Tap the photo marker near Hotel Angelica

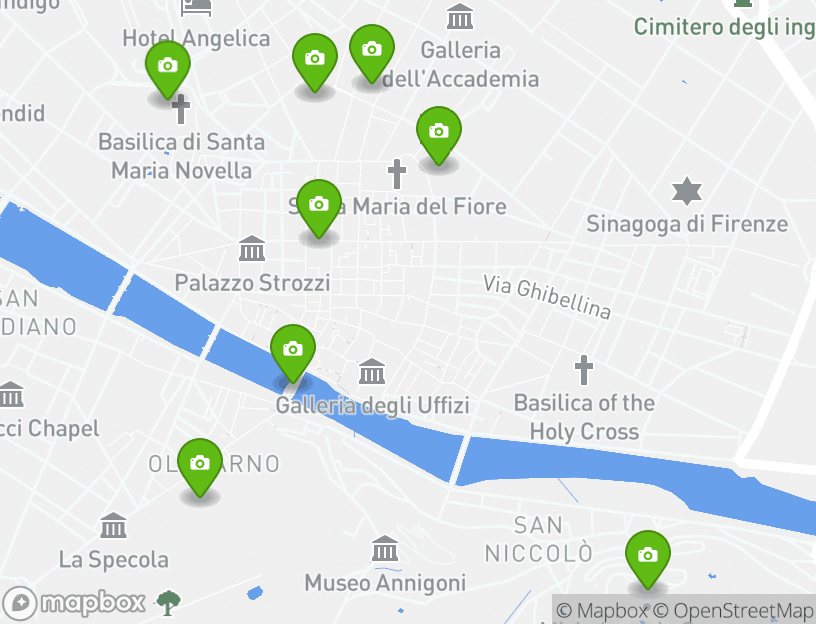point(168,66)
